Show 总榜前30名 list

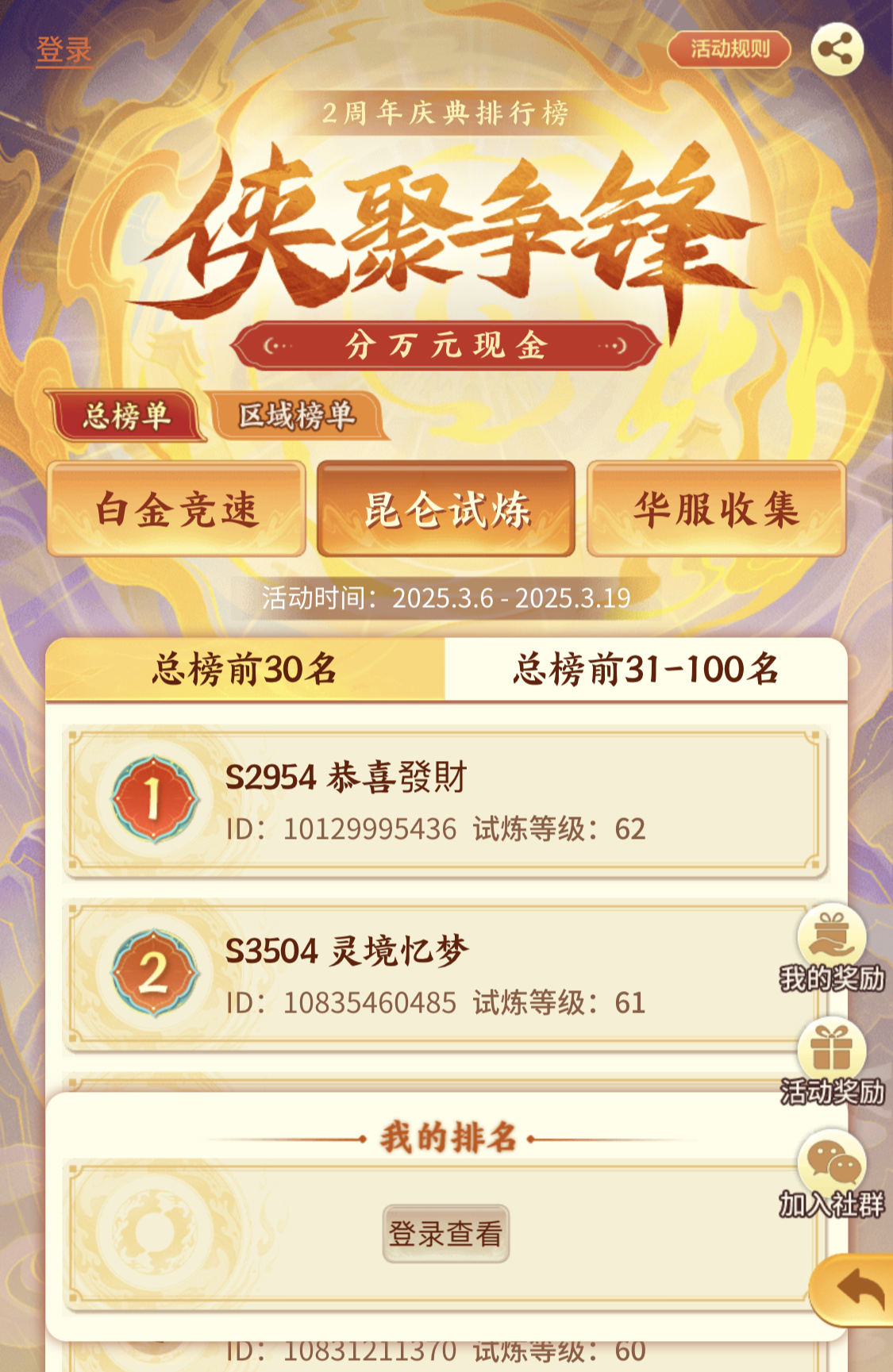244,669
